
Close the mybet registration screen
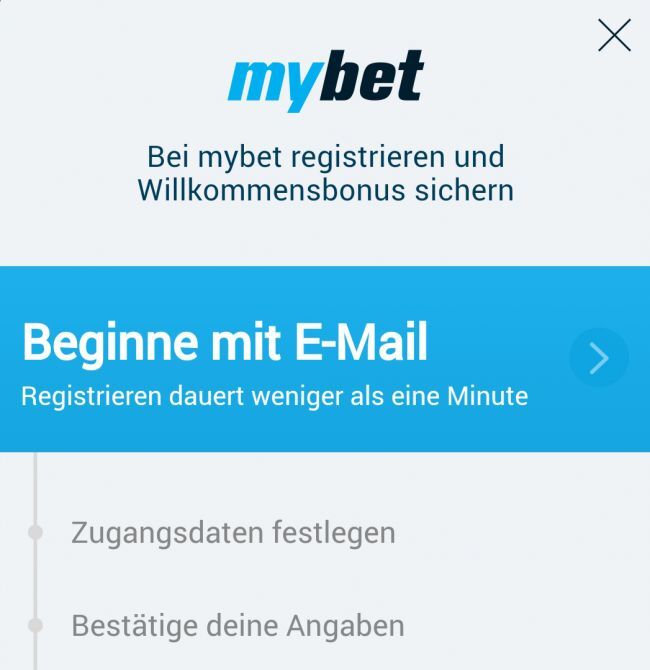tap(614, 35)
